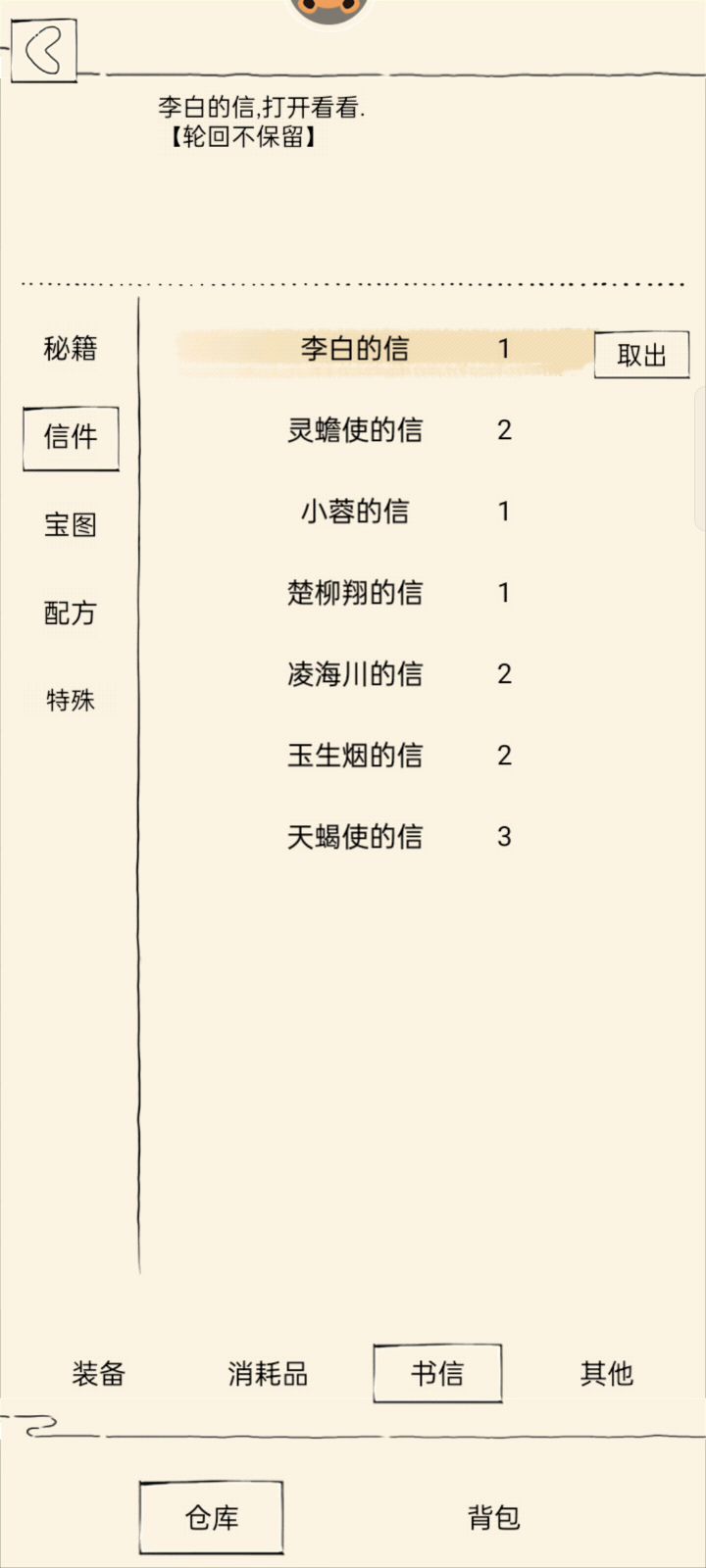
Task: Open the 仓库 view
Action: click(x=212, y=1517)
